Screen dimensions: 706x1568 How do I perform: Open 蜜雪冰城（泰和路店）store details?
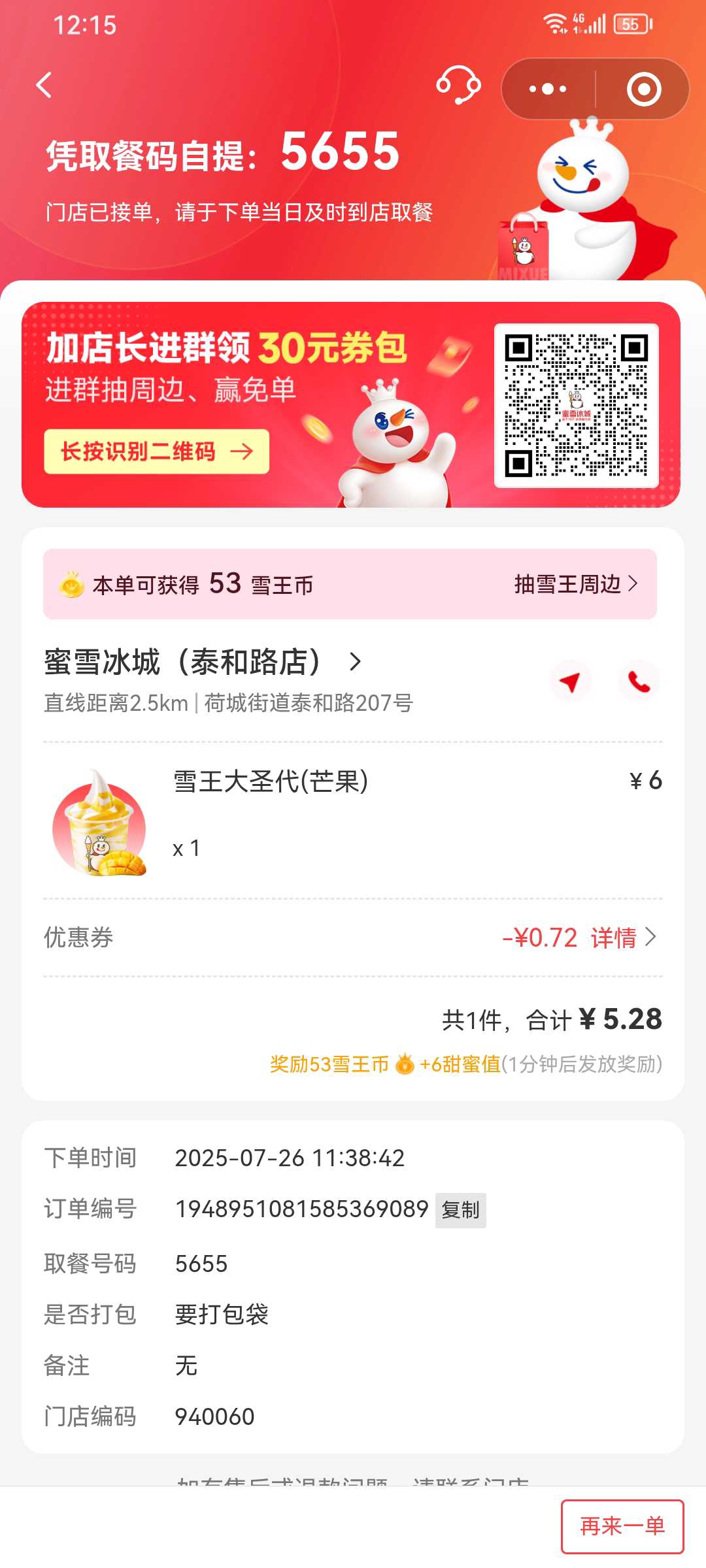[x=203, y=662]
